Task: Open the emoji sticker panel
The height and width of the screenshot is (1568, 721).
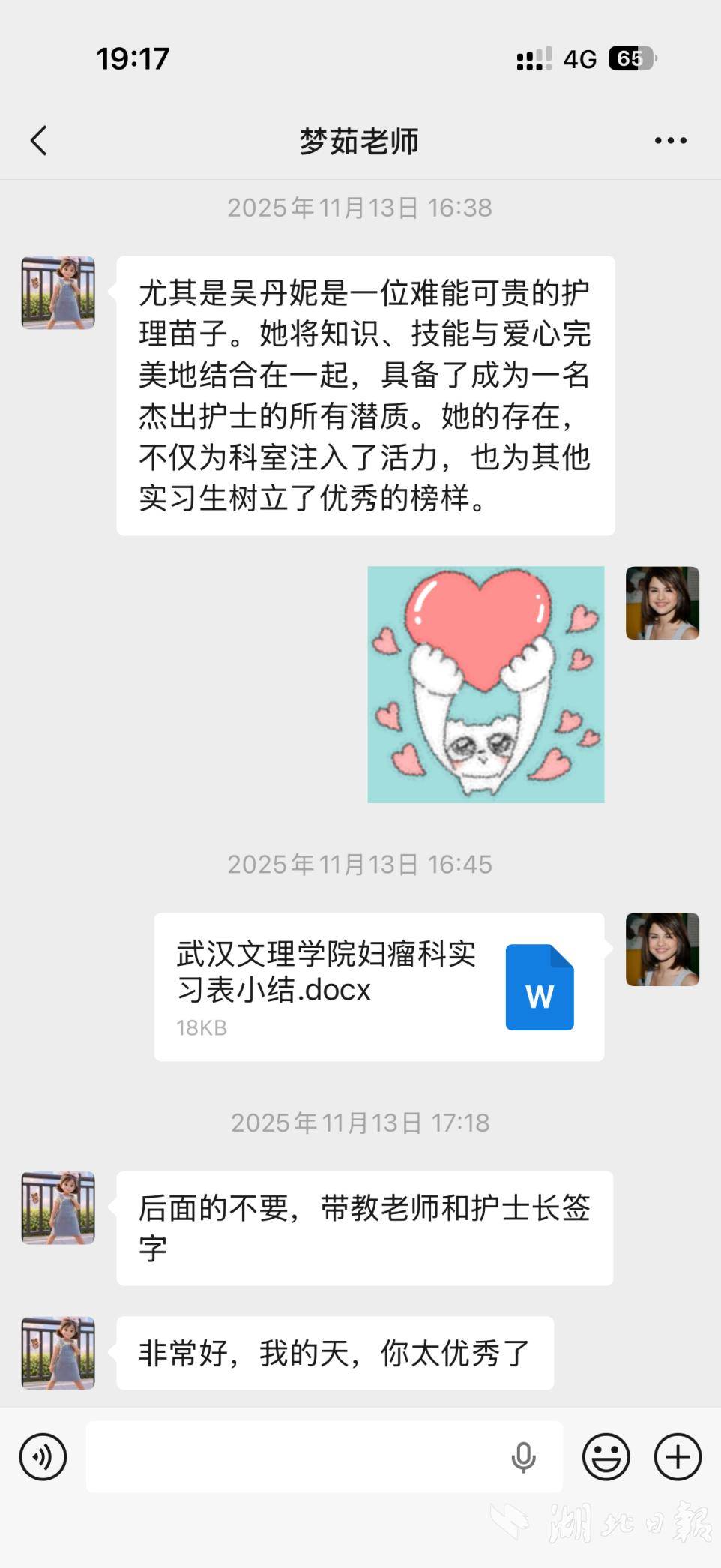Action: [606, 1457]
